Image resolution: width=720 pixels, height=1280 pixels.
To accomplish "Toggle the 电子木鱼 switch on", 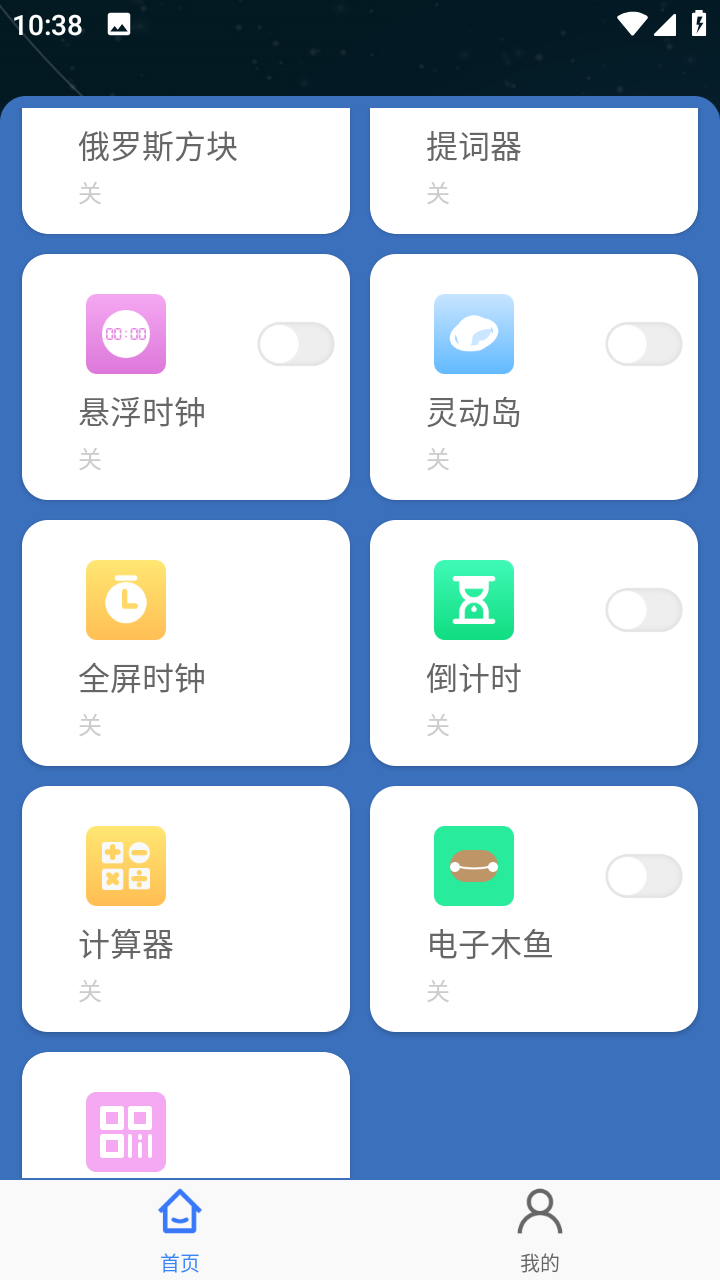I will pos(643,876).
